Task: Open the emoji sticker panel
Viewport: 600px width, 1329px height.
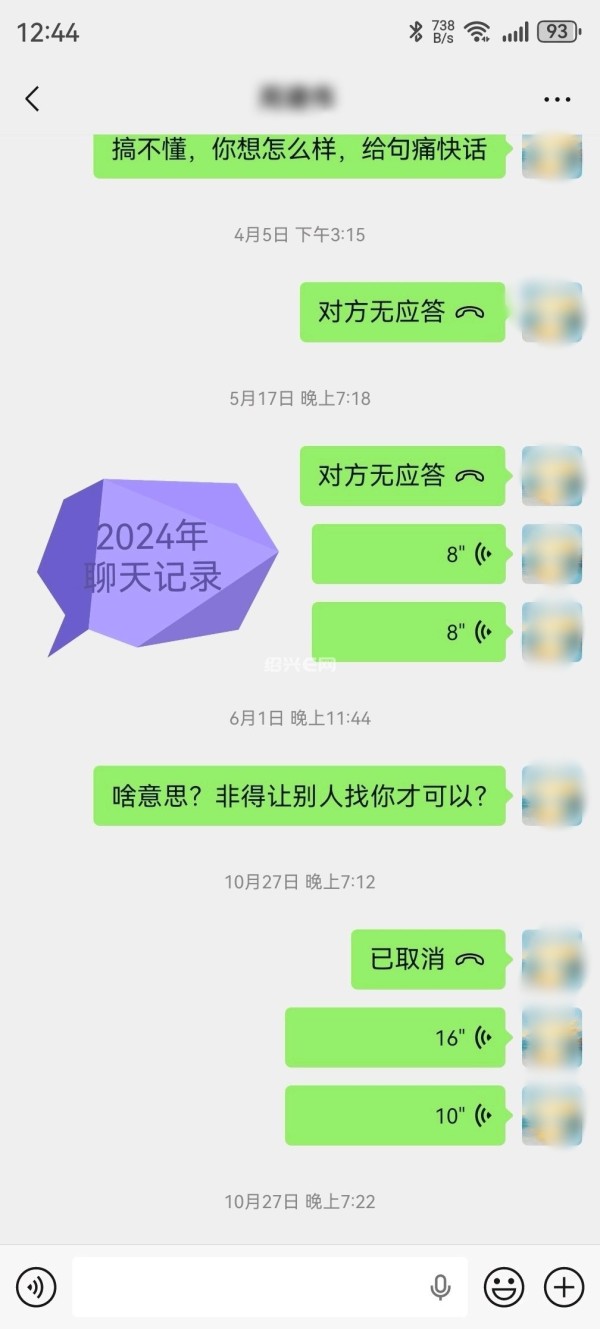Action: 504,1286
